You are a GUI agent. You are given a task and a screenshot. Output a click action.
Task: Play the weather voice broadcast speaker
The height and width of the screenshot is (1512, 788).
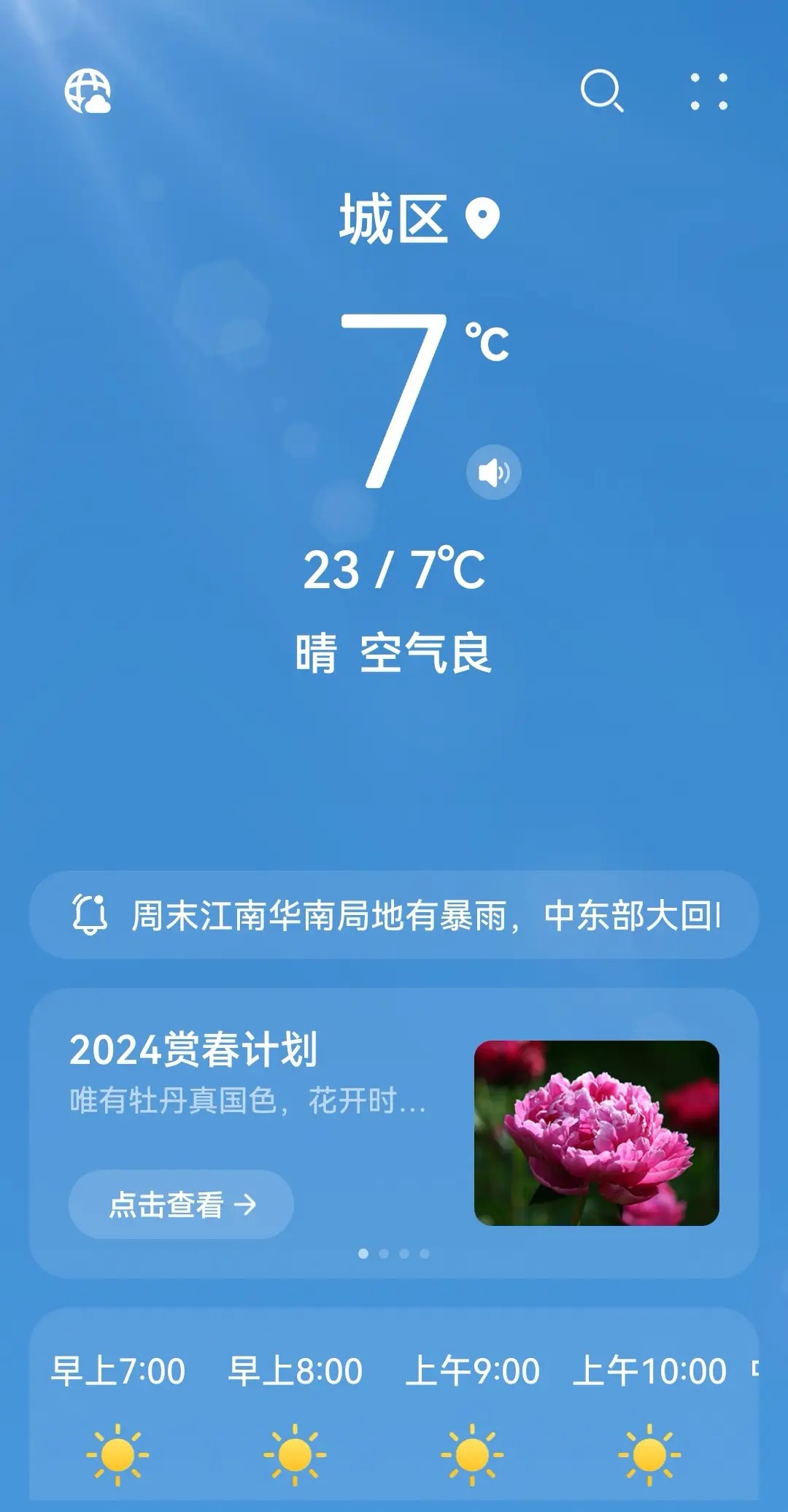(494, 472)
